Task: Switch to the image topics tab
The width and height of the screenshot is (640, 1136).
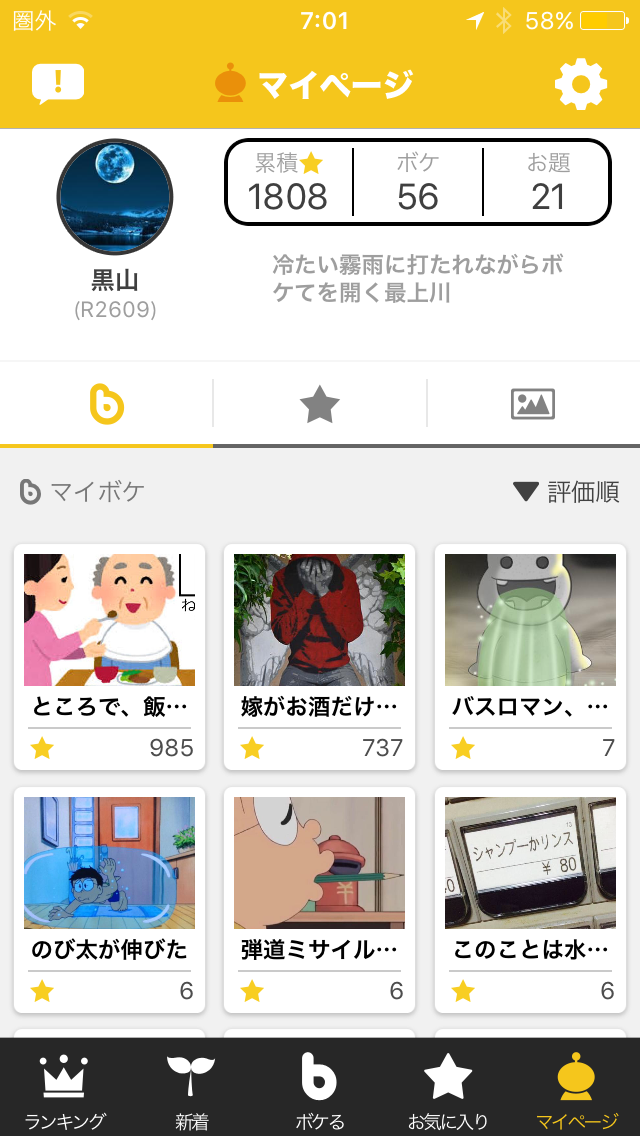Action: (533, 404)
